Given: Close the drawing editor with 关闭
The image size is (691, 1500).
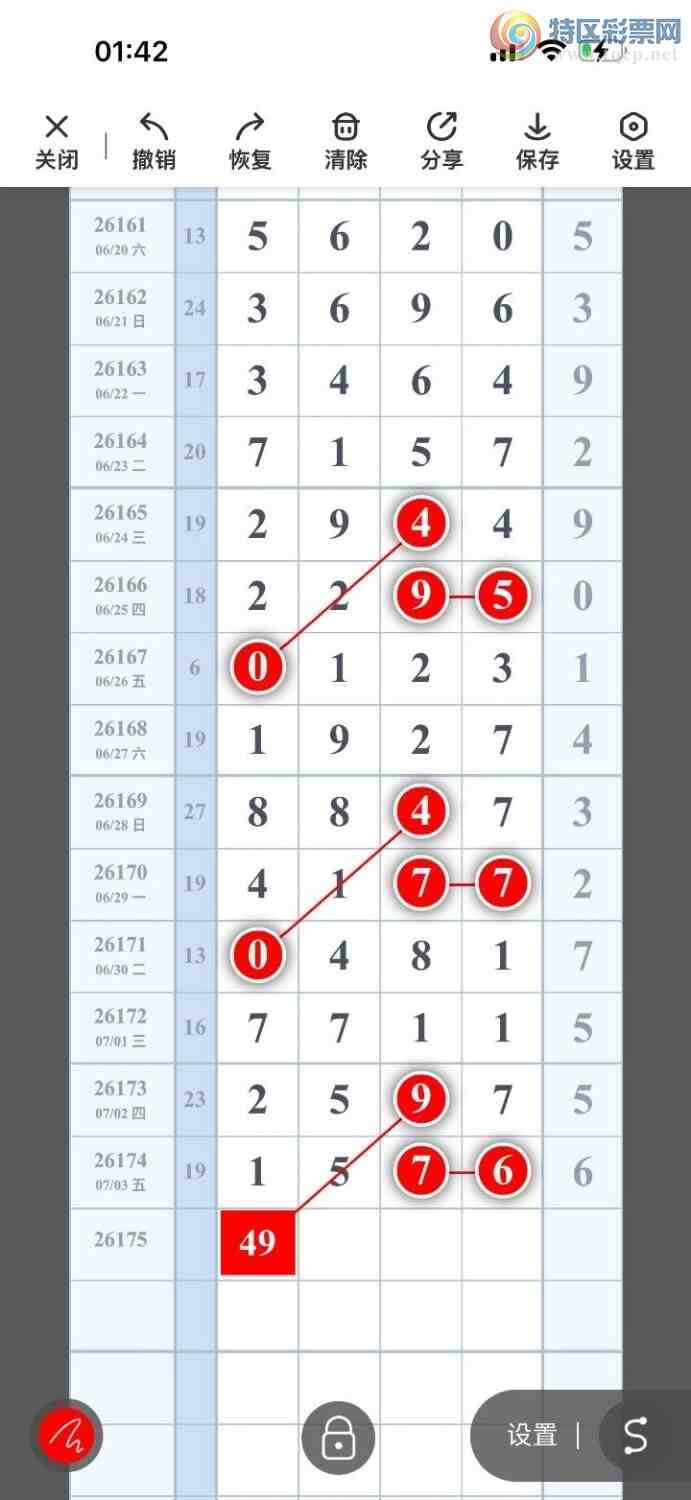Looking at the screenshot, I should [57, 141].
